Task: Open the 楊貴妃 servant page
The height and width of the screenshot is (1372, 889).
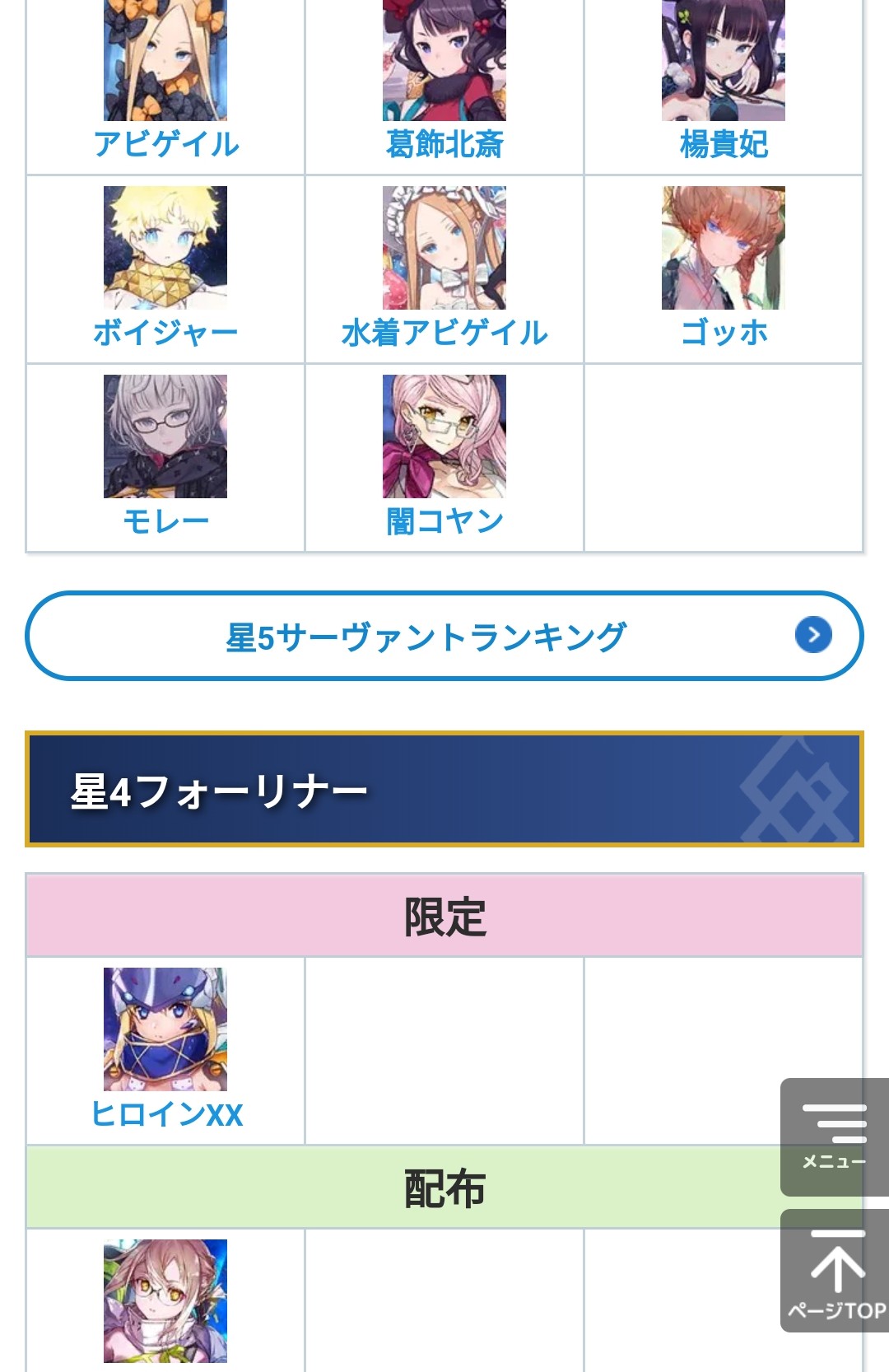Action: (724, 143)
